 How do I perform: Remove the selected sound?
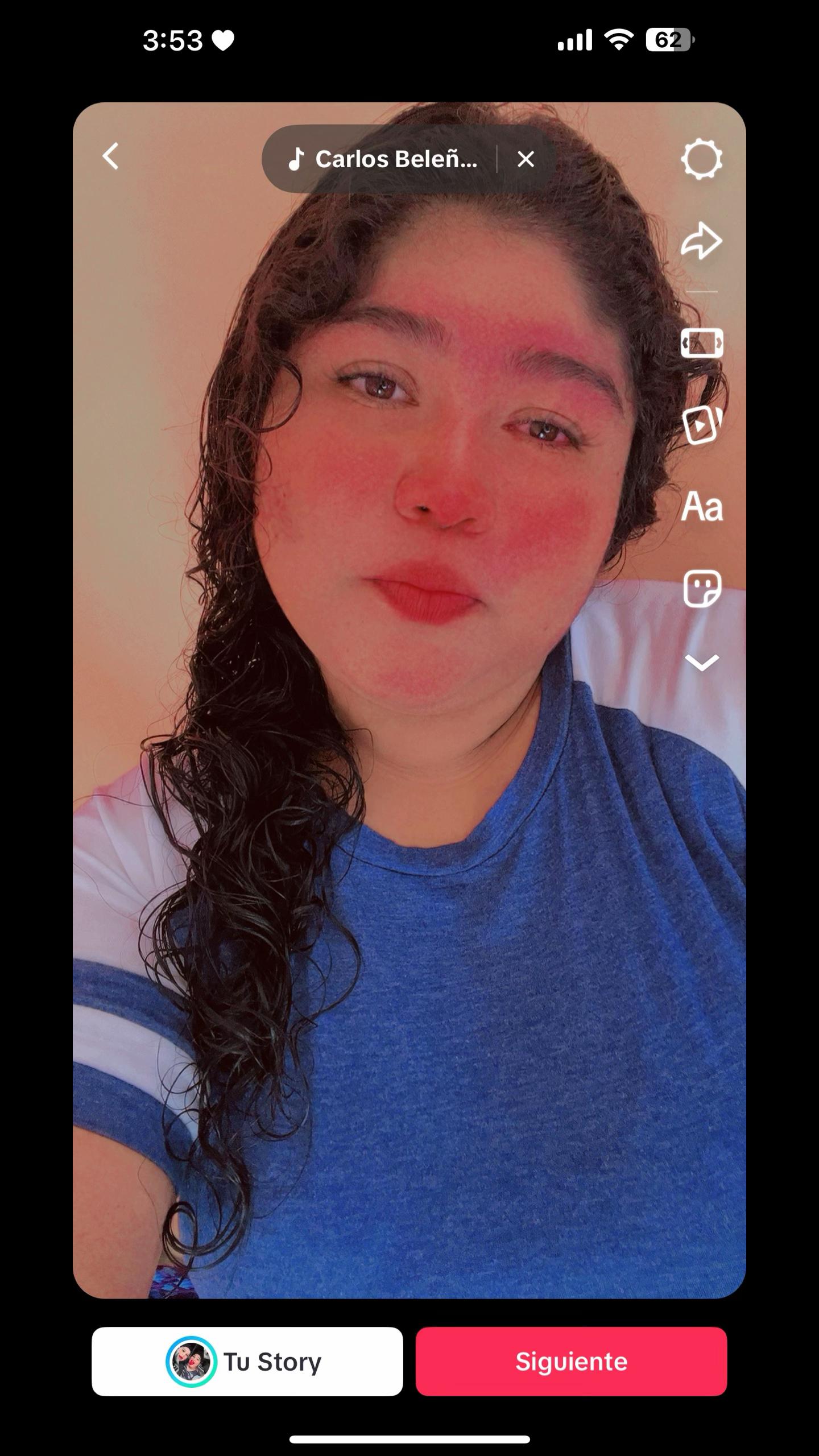click(526, 159)
